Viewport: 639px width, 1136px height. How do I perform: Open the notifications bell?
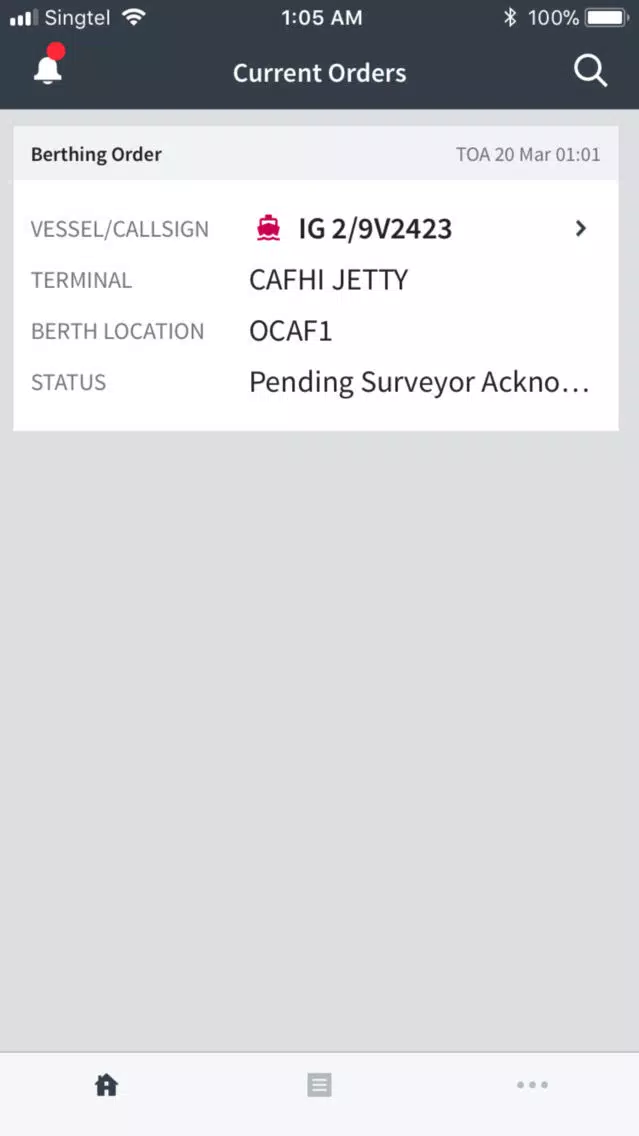click(49, 69)
